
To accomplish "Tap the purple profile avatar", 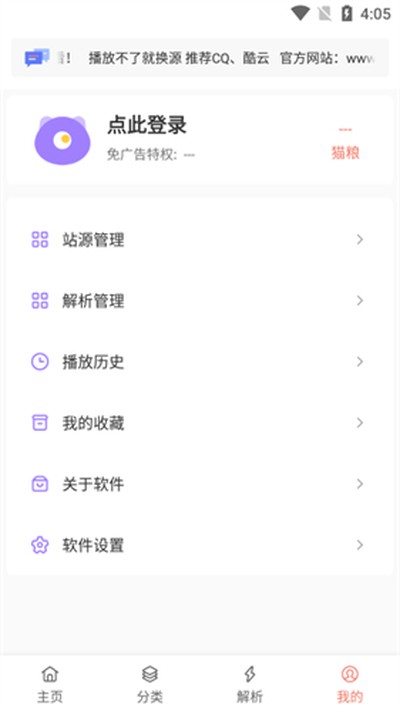I will (62, 140).
